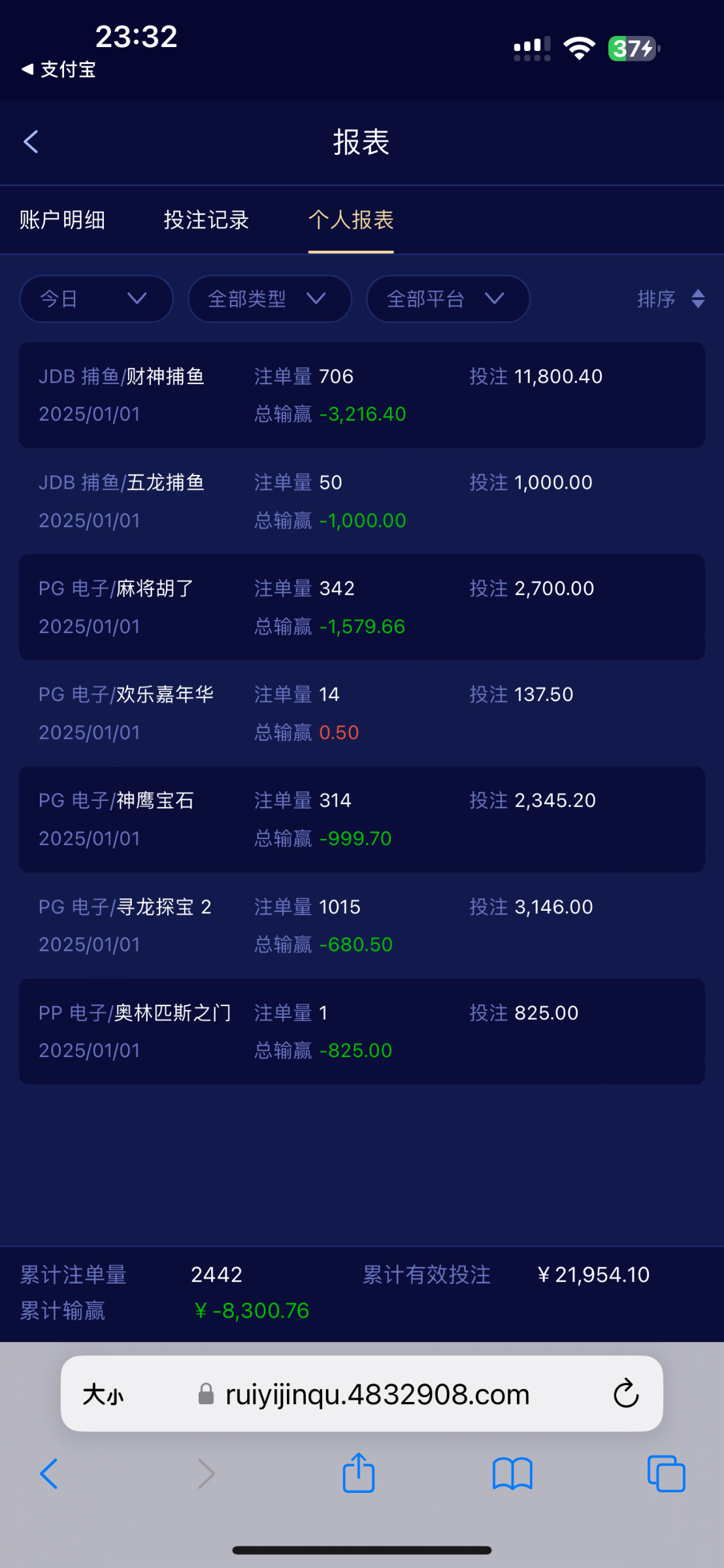
Task: Open the 大小 page settings menu
Action: point(103,1394)
